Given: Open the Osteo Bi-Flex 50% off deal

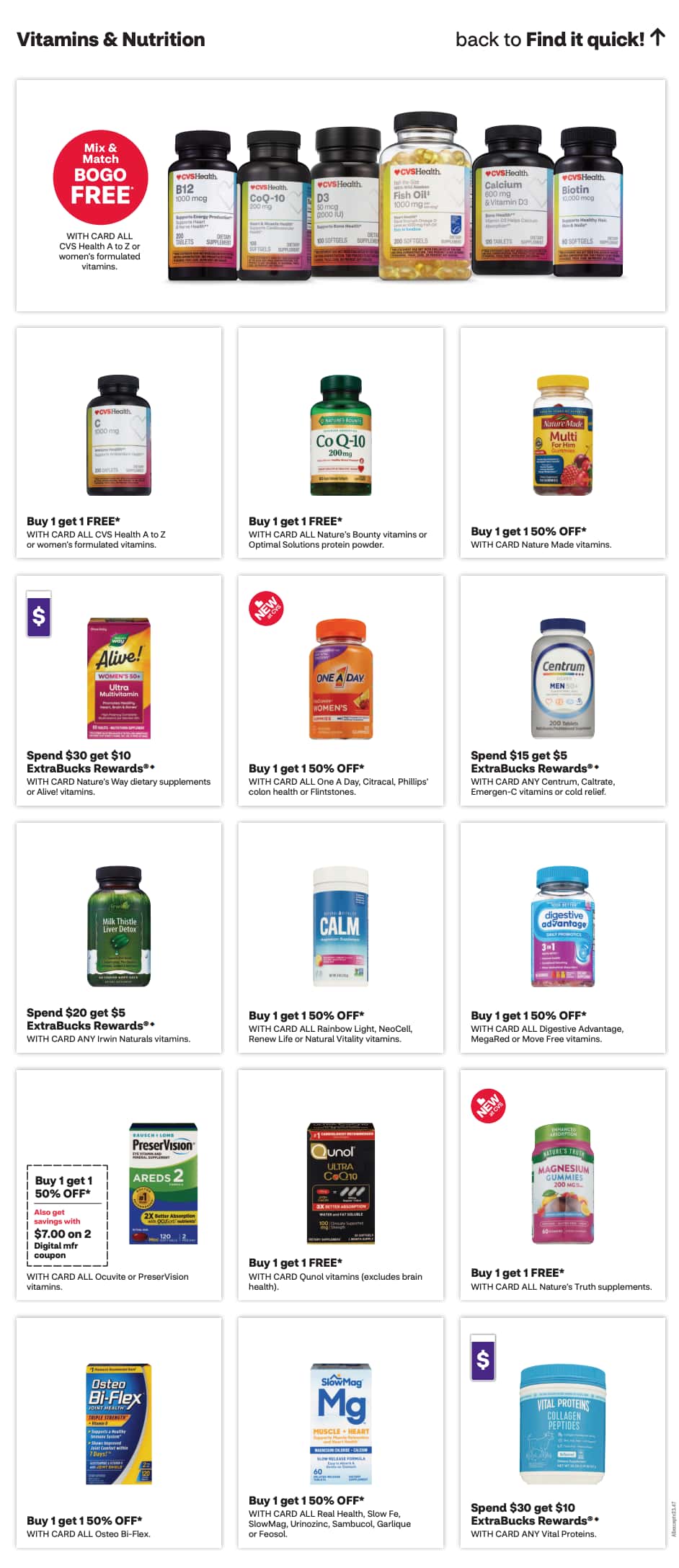Looking at the screenshot, I should [119, 1432].
